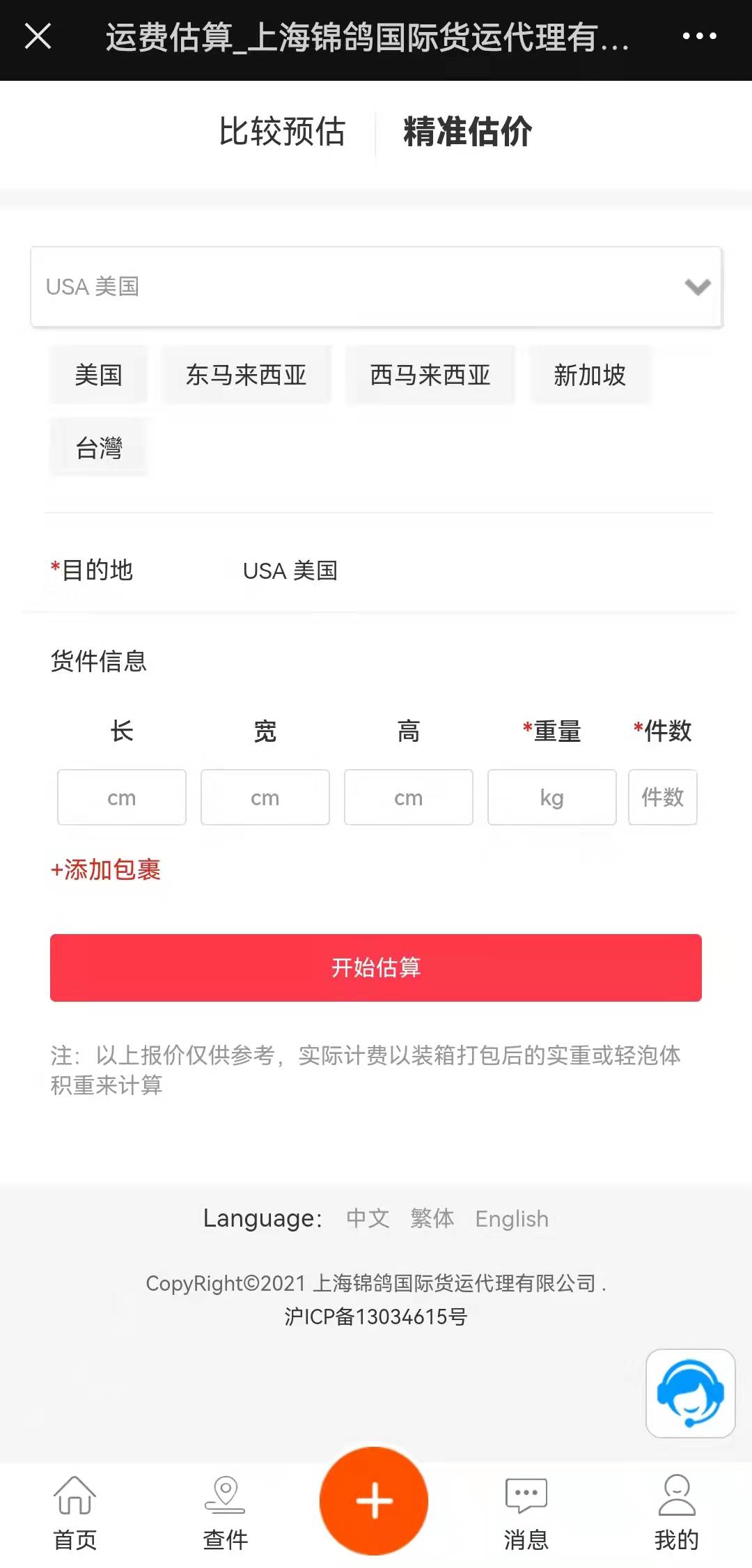Focus the 件数 quantity field
The width and height of the screenshot is (752, 1568).
pos(663,798)
